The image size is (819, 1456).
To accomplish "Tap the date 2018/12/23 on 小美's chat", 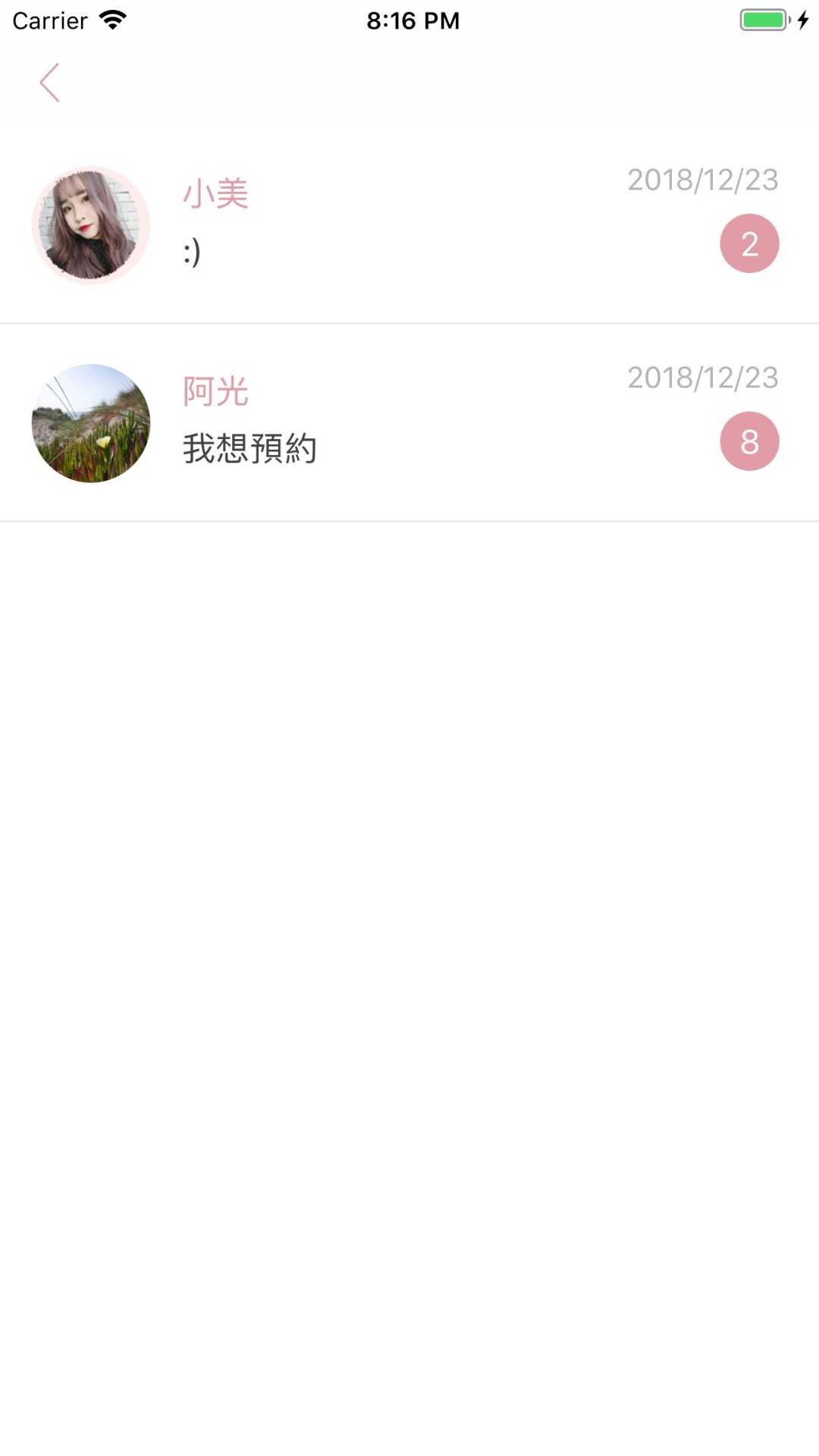I will tap(703, 180).
